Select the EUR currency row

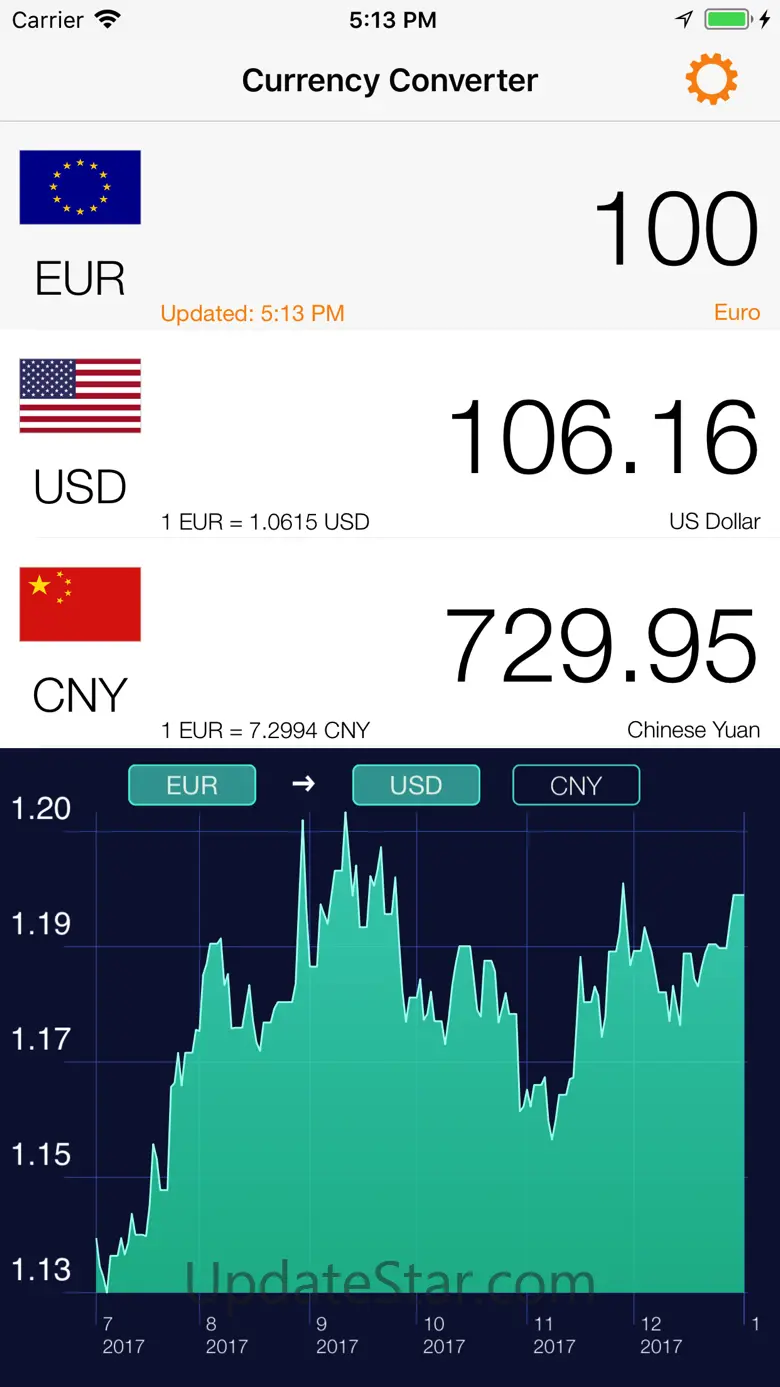pos(390,226)
